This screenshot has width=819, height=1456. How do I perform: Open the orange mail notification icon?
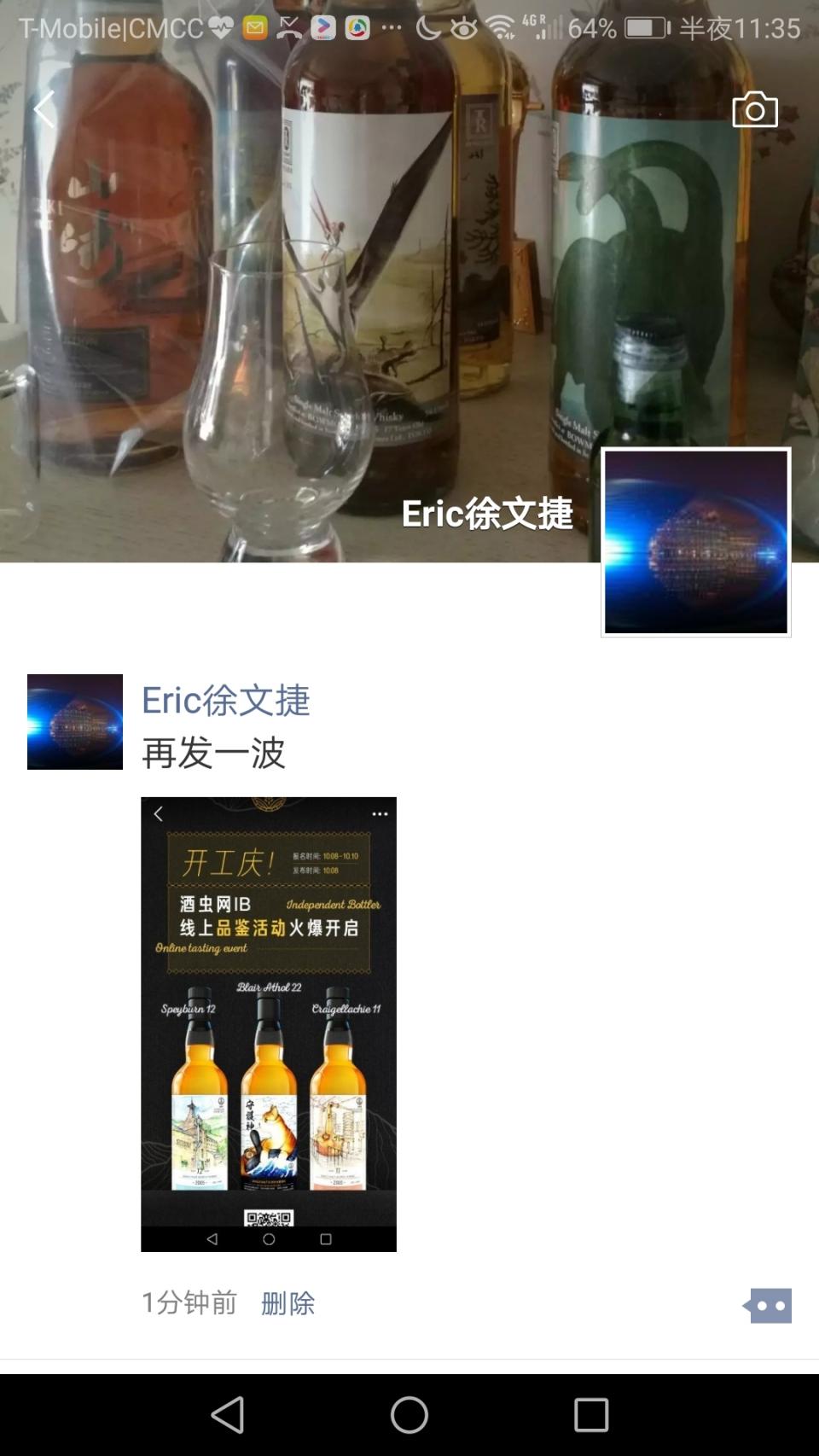(253, 27)
